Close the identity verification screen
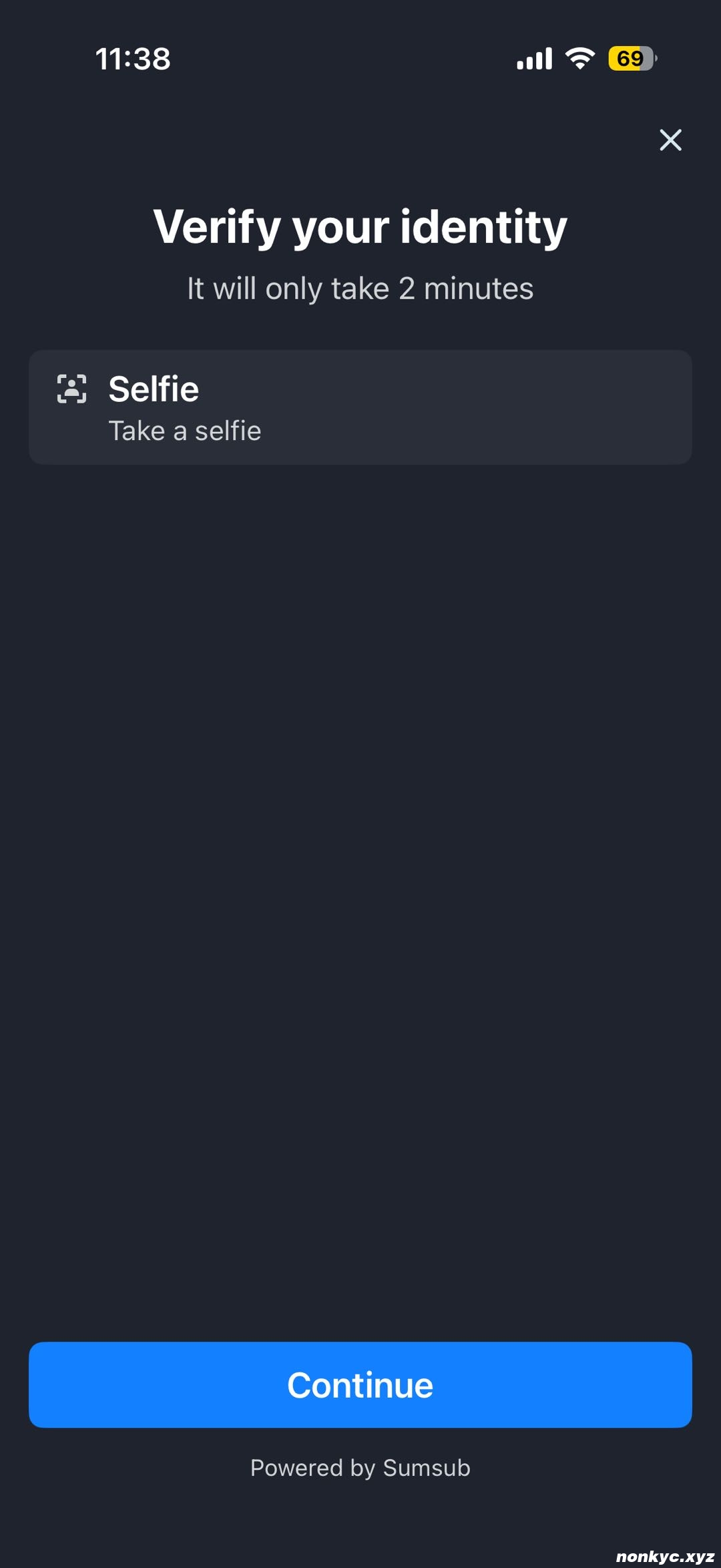 (x=670, y=140)
